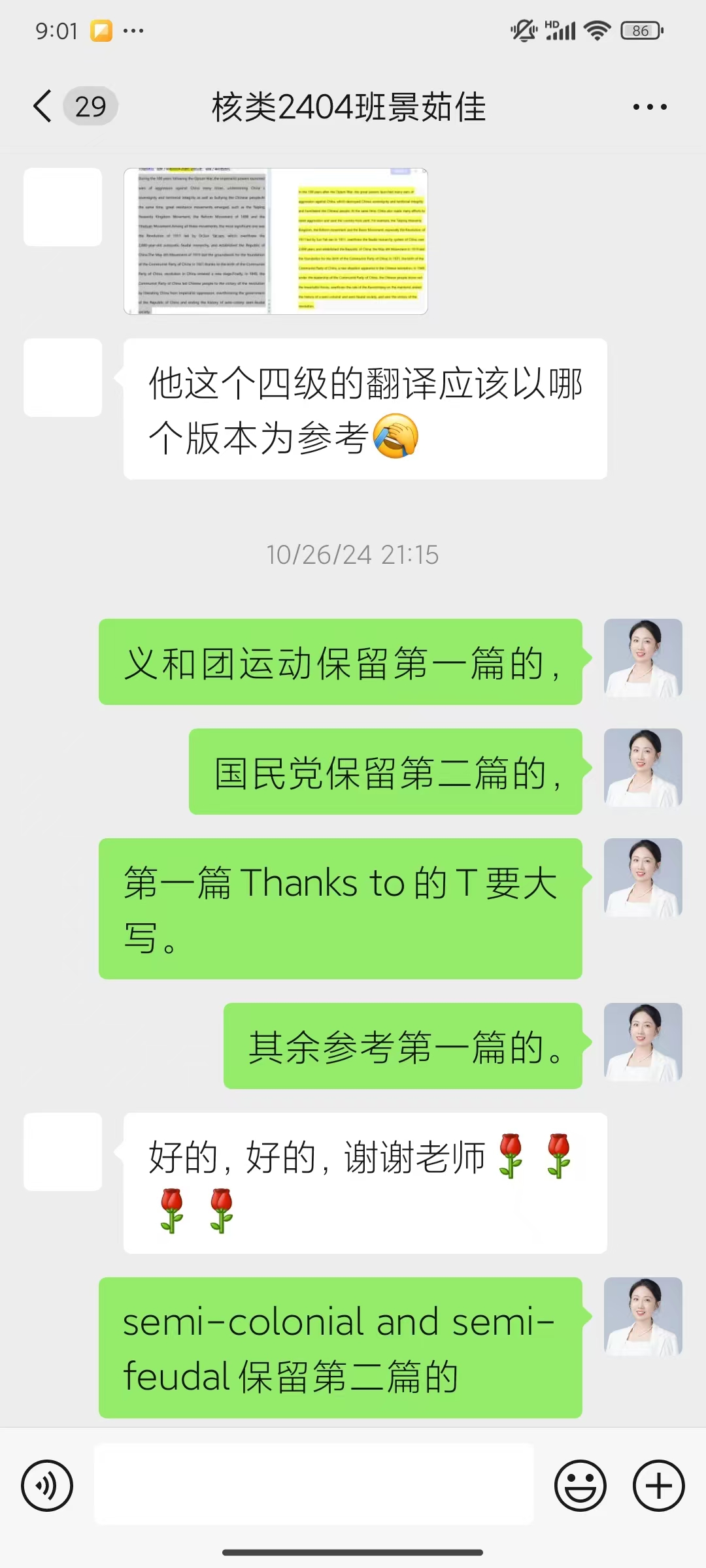
Task: Tap your avatar beside 义和团运动保留第一篇的
Action: [643, 658]
